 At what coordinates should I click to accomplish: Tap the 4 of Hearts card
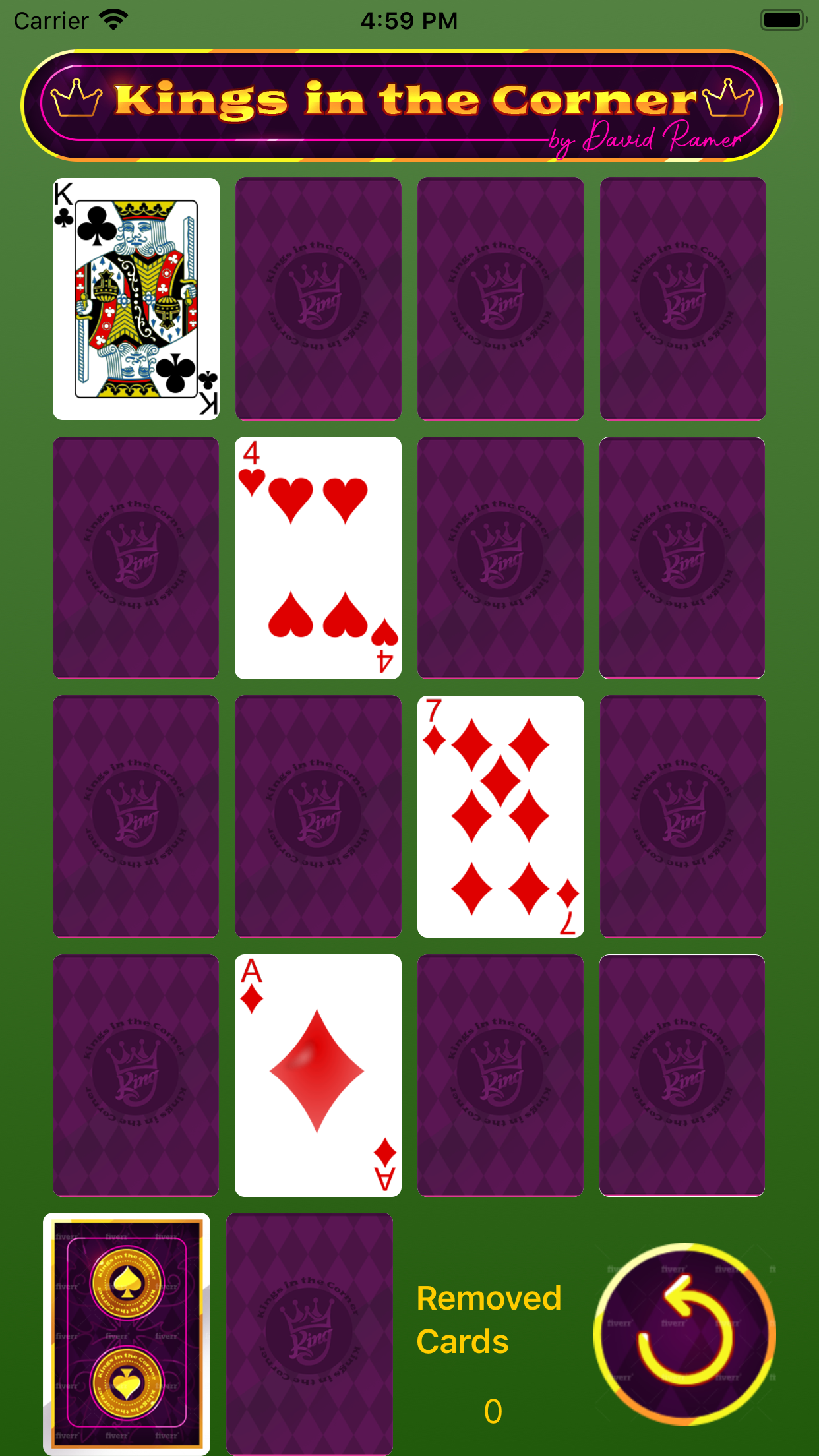click(318, 558)
